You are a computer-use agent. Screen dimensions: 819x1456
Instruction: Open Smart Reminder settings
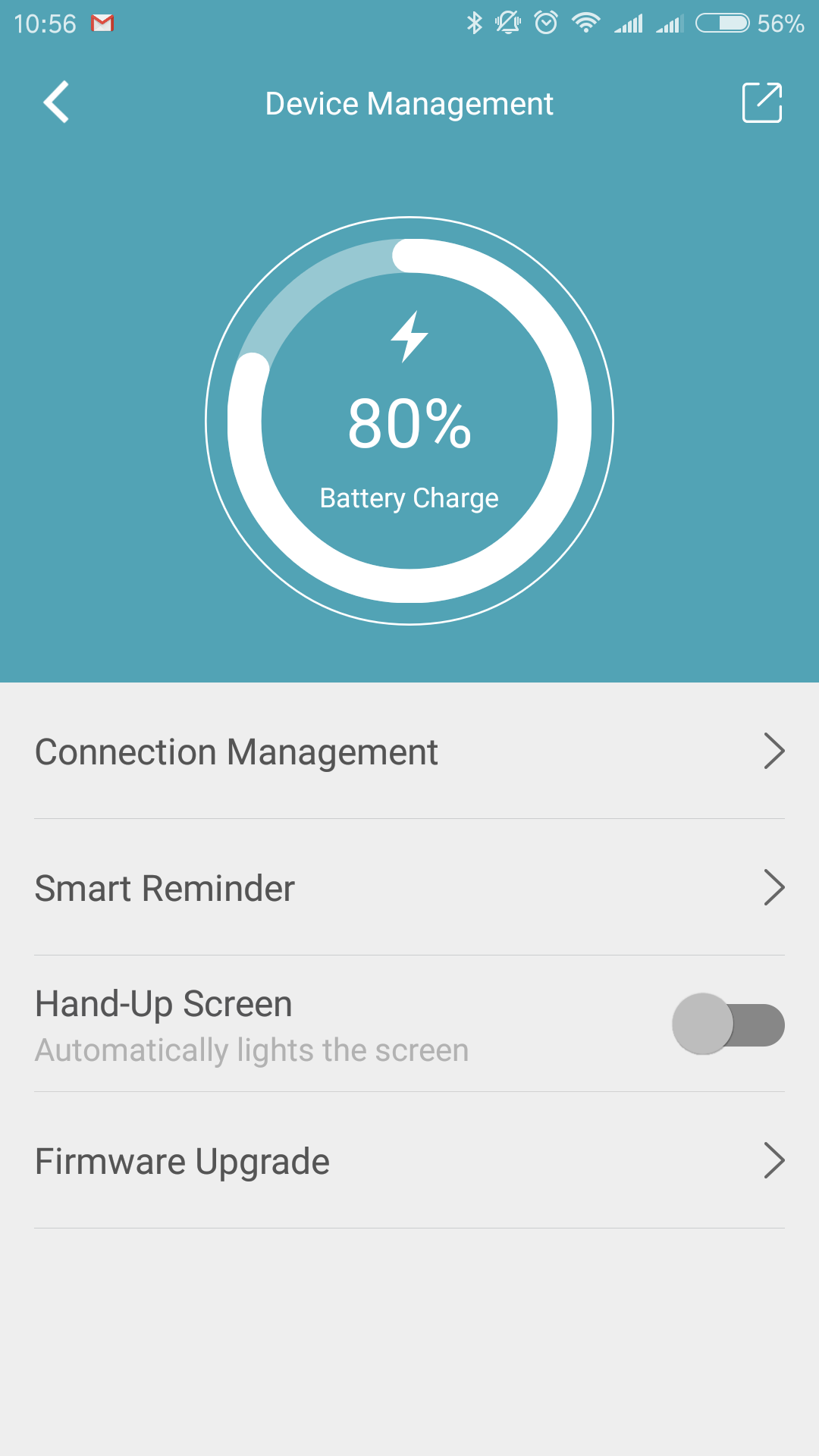(x=409, y=888)
